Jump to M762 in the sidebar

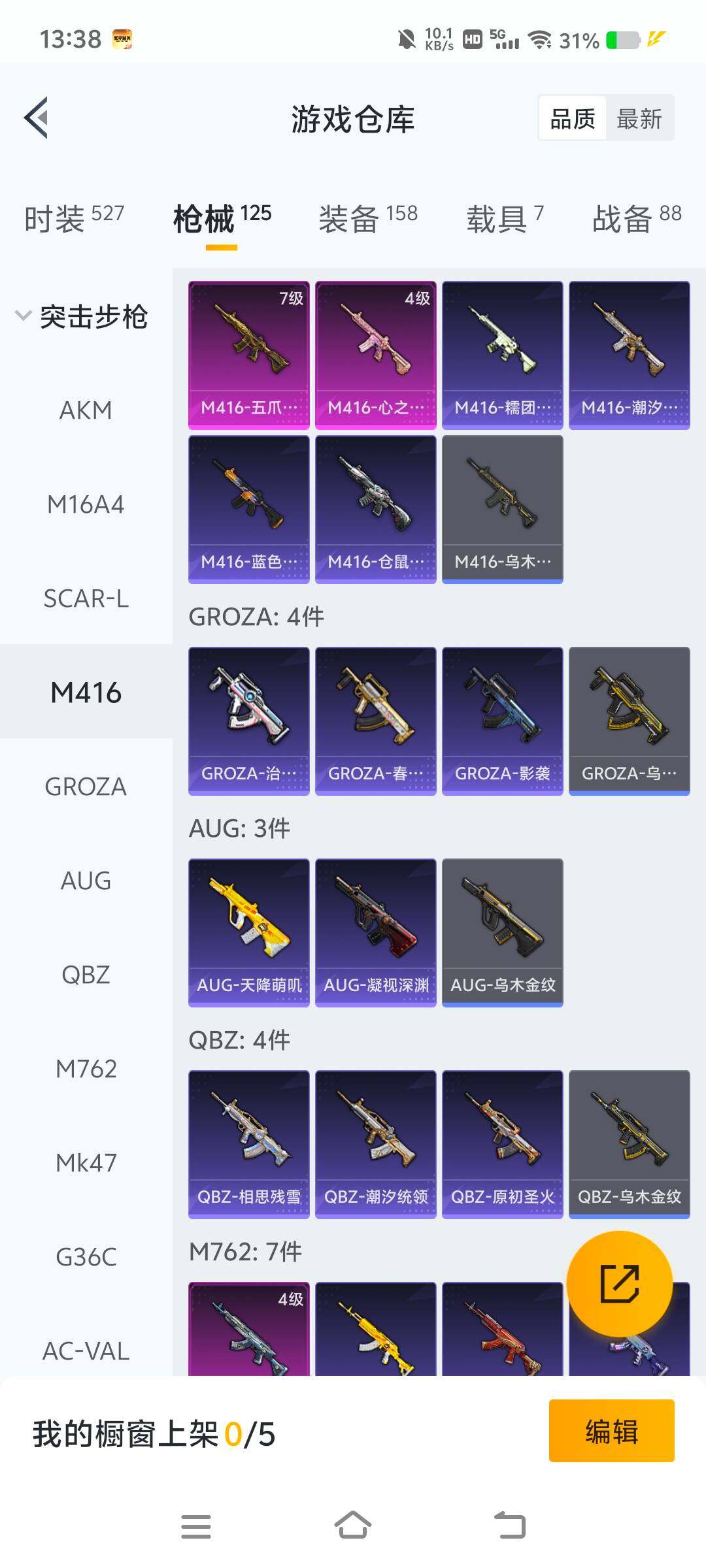coord(86,1069)
